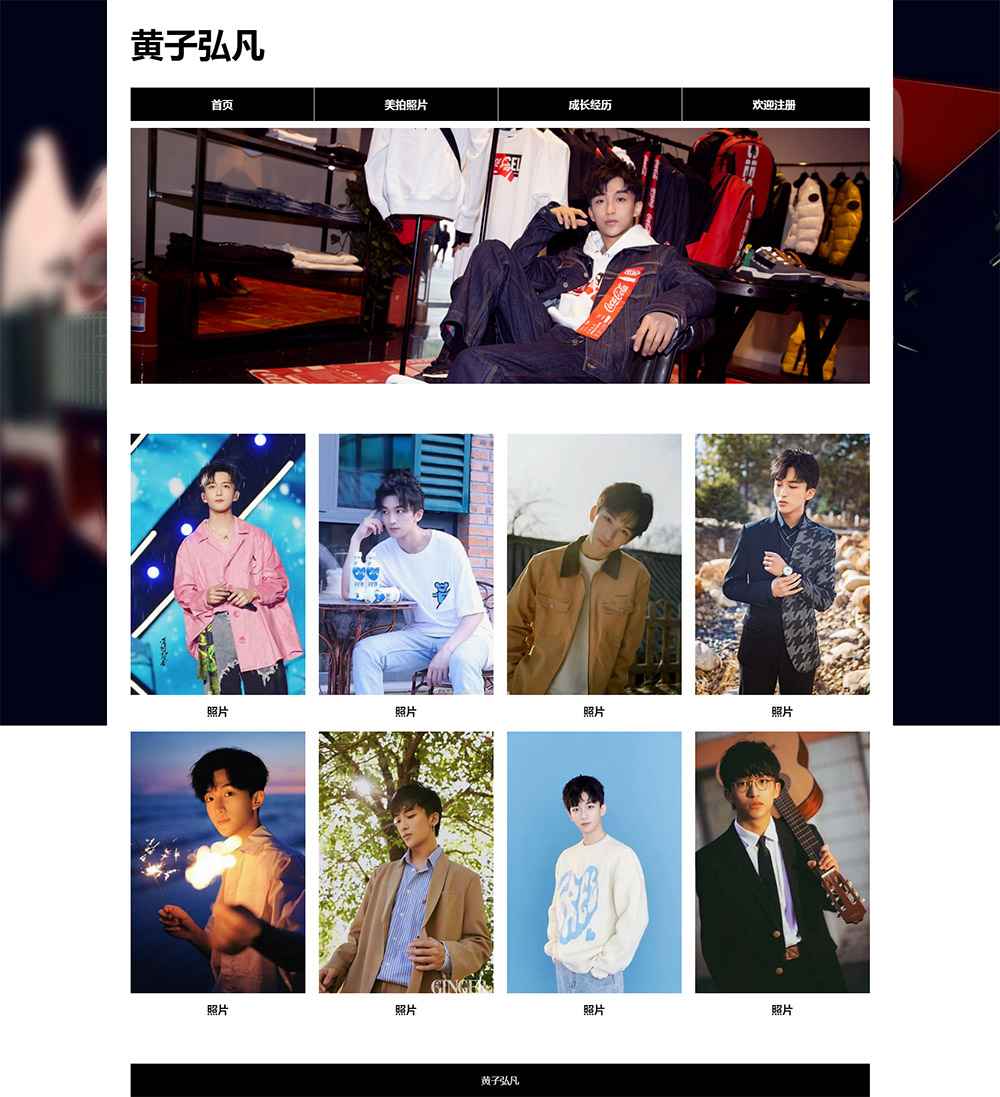View the houndstooth blazer photo
Viewport: 1000px width, 1097px height.
[x=782, y=564]
